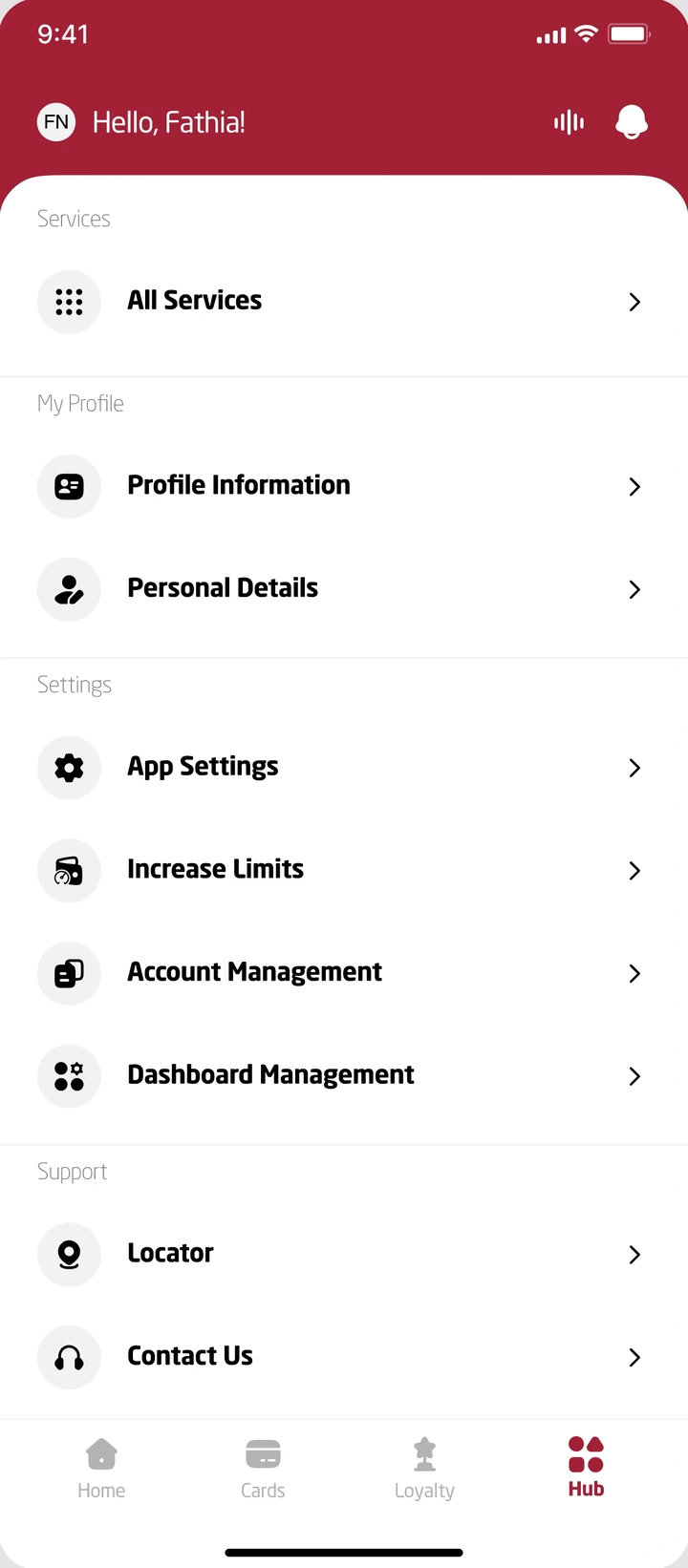Viewport: 688px width, 1568px height.
Task: Go to Account Management
Action: click(x=344, y=973)
